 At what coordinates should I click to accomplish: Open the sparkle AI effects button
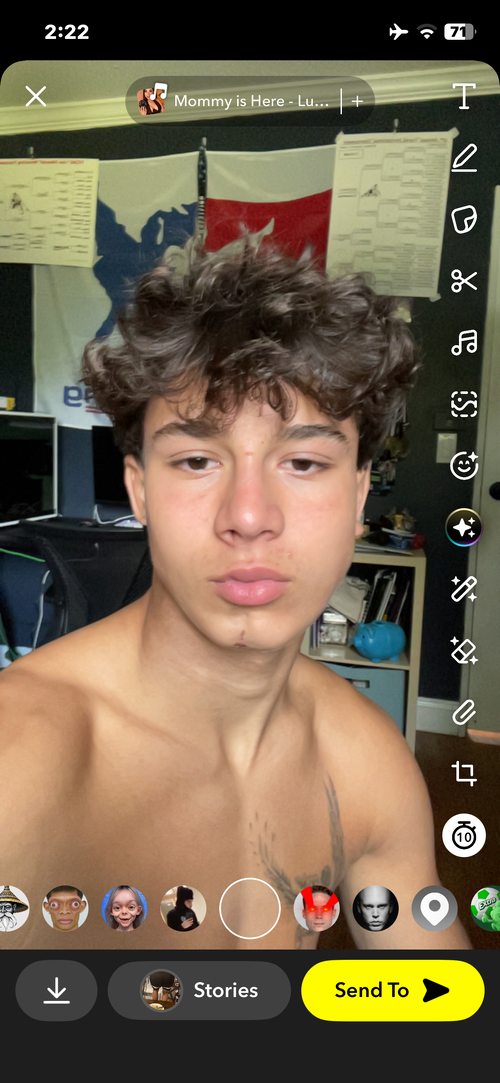click(x=464, y=528)
